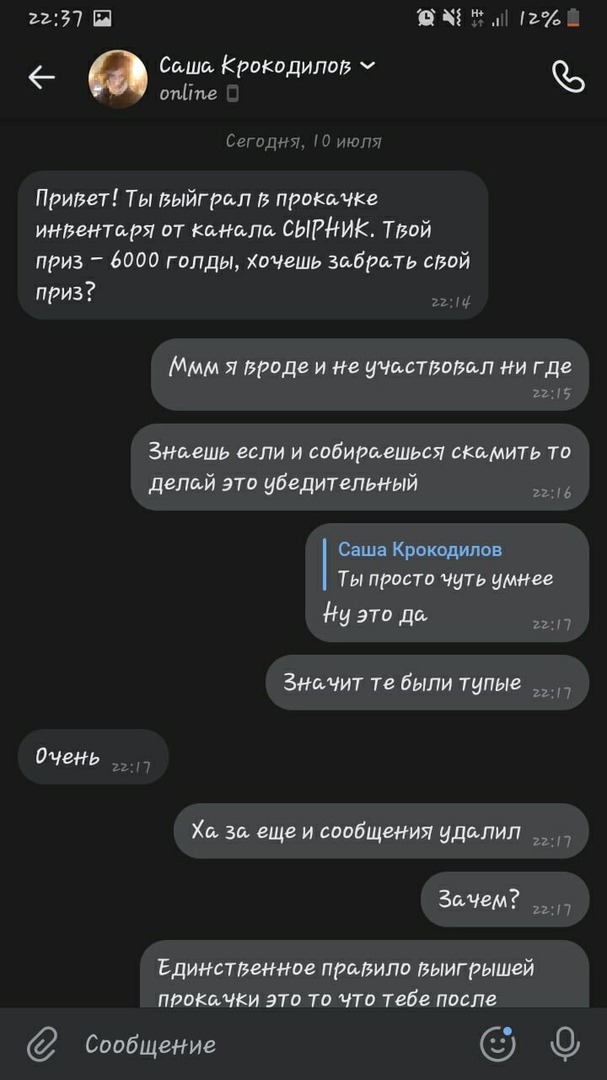Start a voice call with Саша Крокодилов

pos(568,77)
